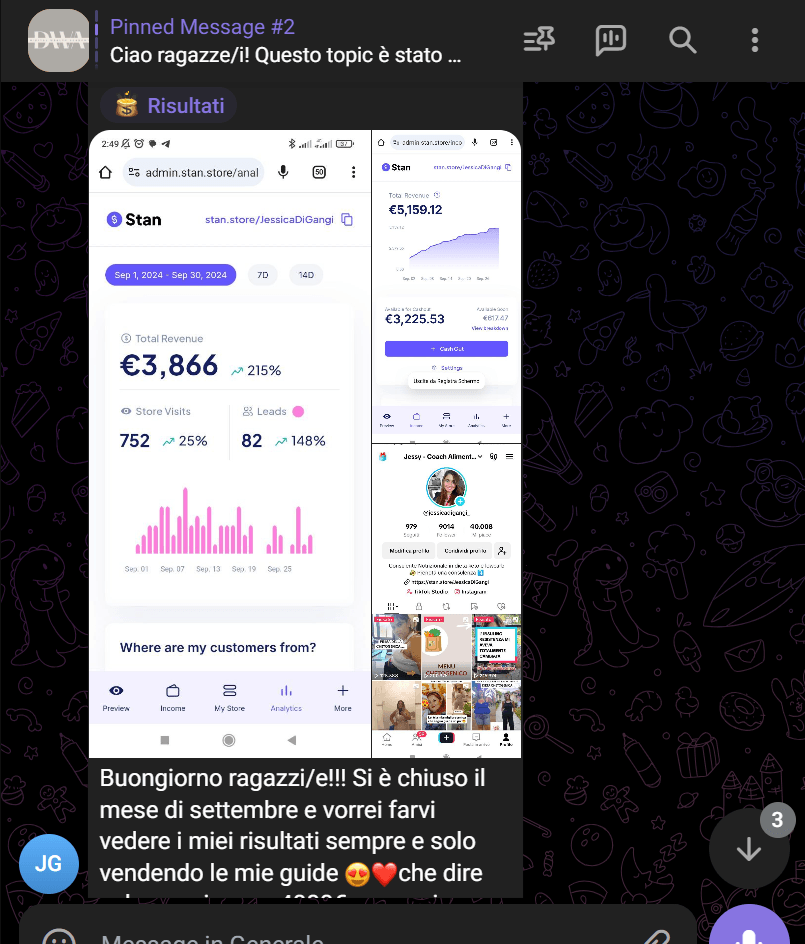
Task: Open the pinned message bar
Action: (290, 41)
